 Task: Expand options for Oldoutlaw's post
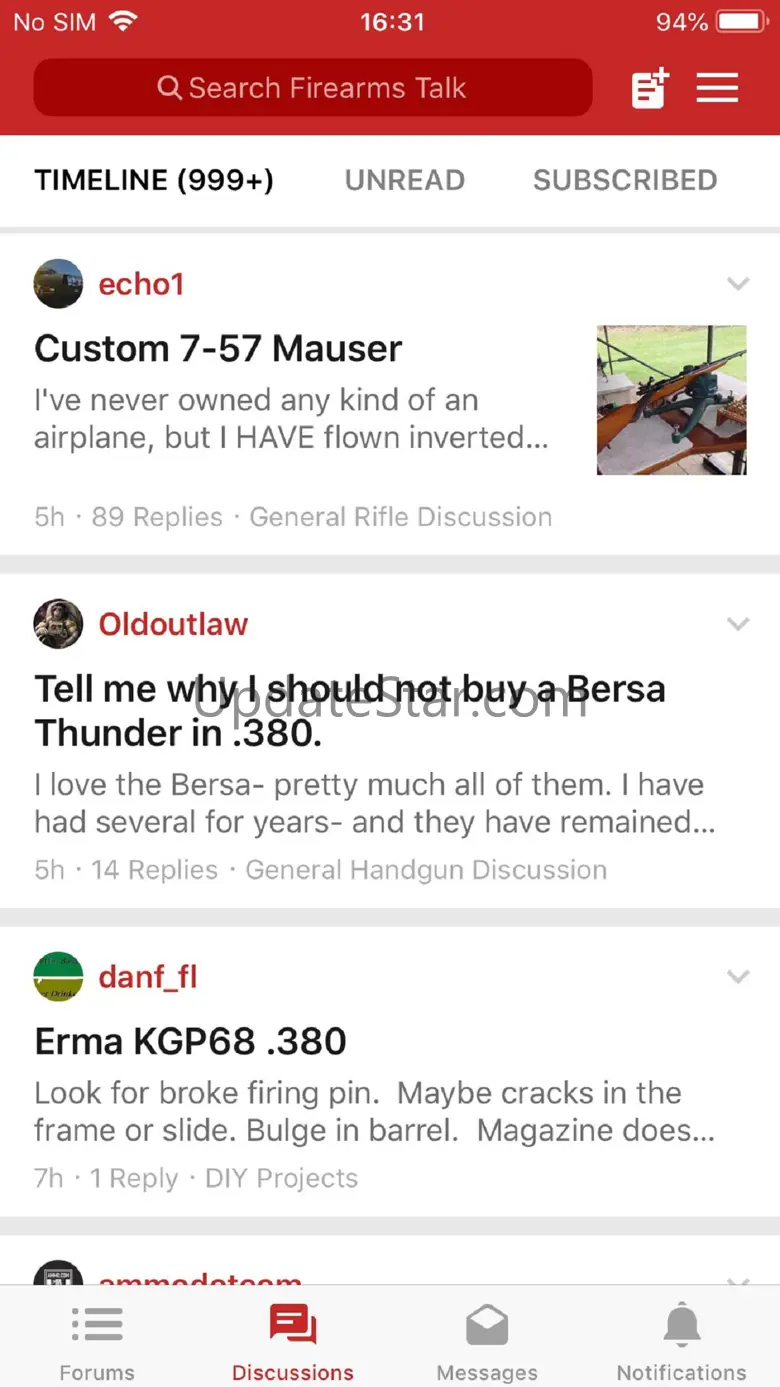pos(738,624)
